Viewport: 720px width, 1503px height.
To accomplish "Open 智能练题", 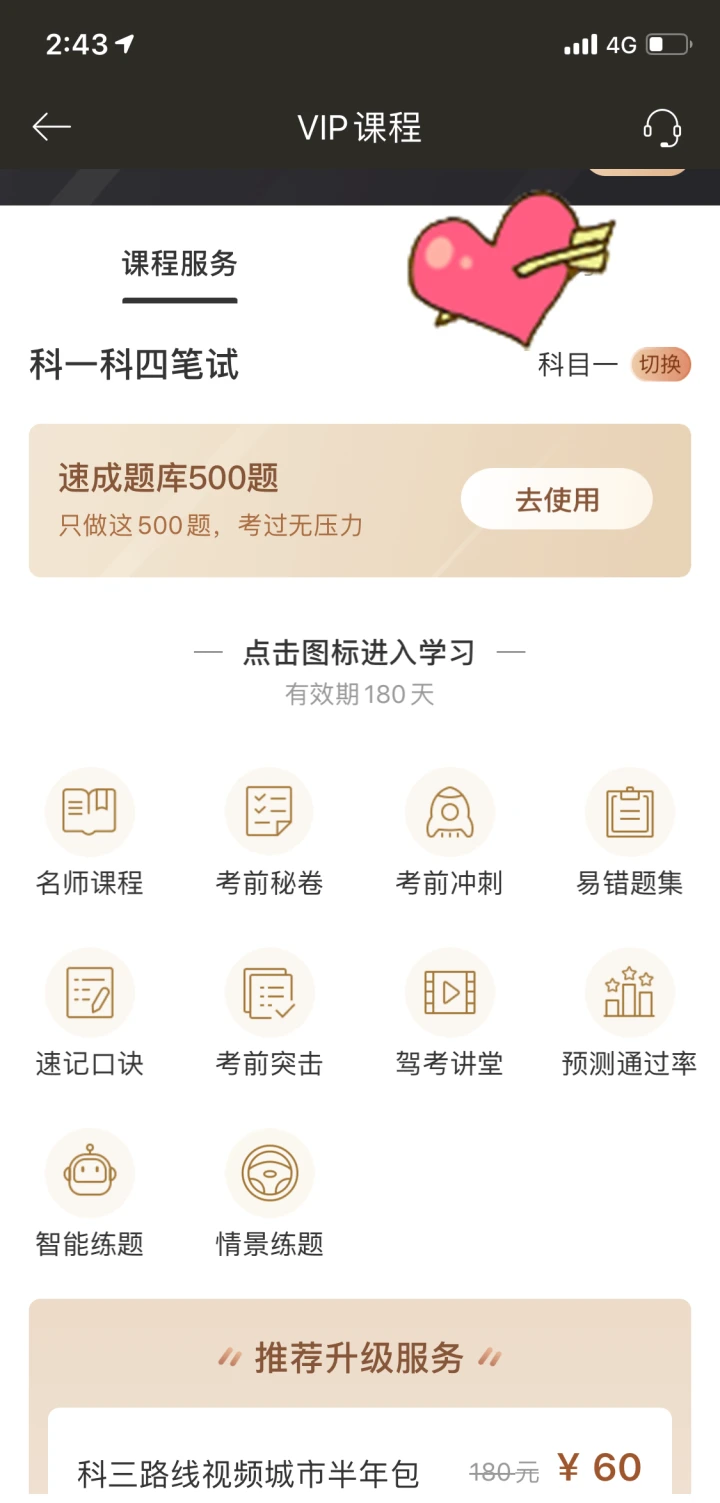I will 90,1173.
